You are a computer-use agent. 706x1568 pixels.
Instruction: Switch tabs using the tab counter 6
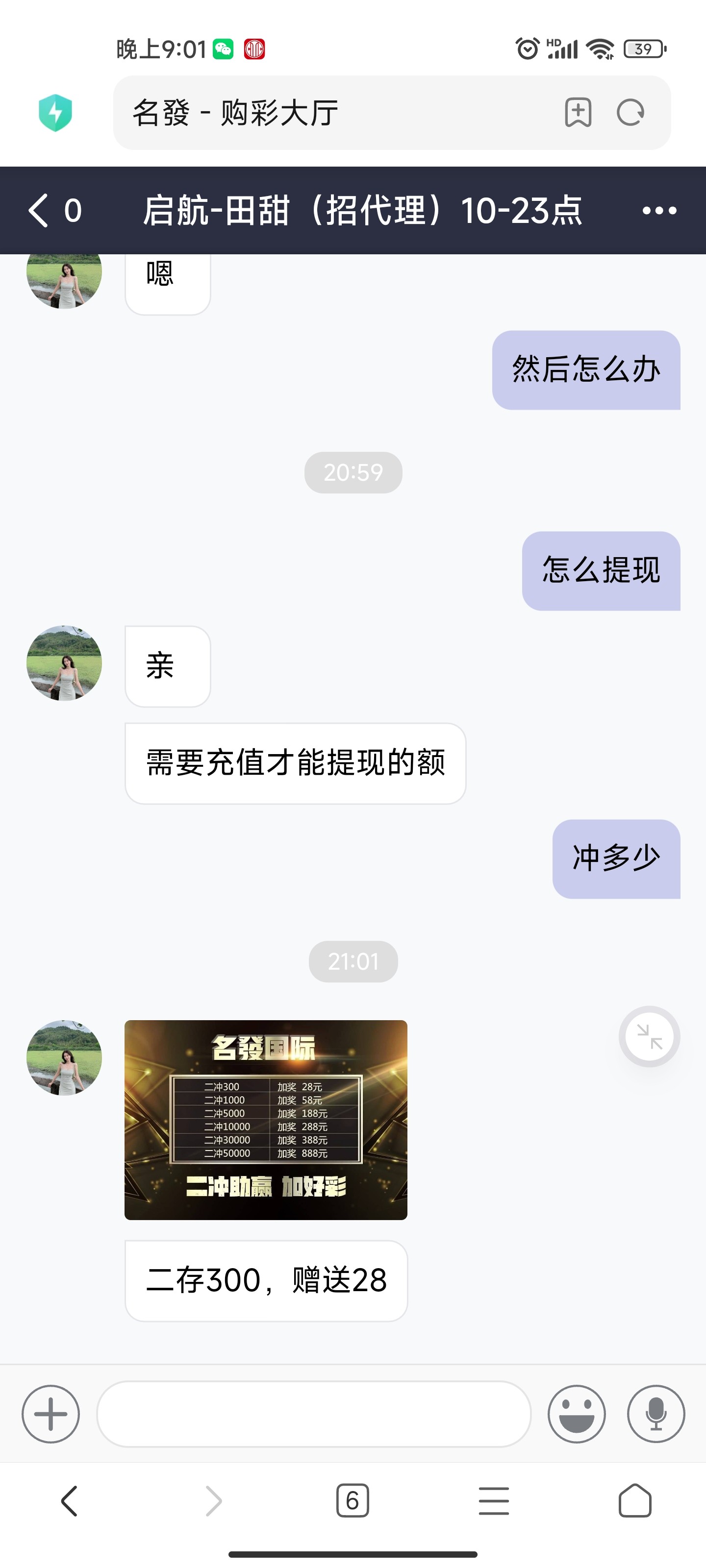click(353, 1500)
